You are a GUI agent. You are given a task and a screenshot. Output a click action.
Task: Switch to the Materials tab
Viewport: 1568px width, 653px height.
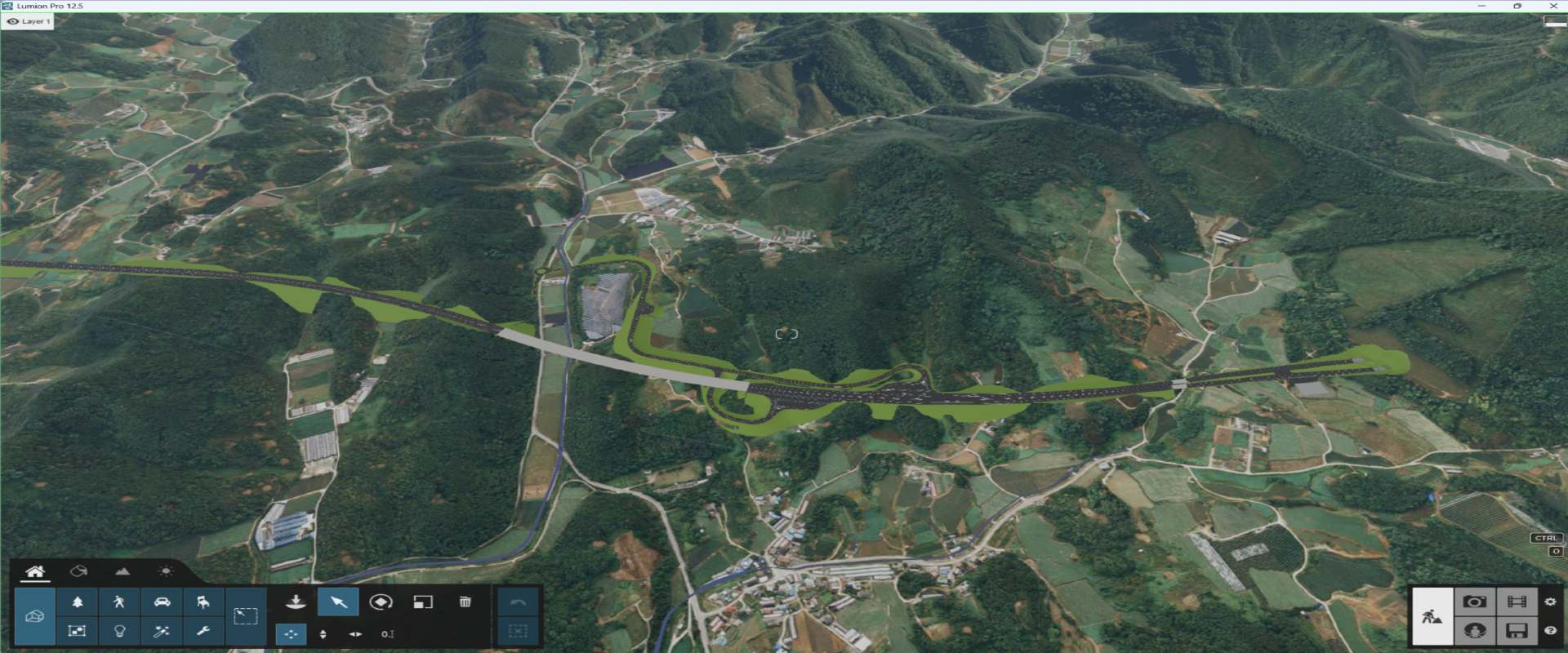(x=78, y=571)
